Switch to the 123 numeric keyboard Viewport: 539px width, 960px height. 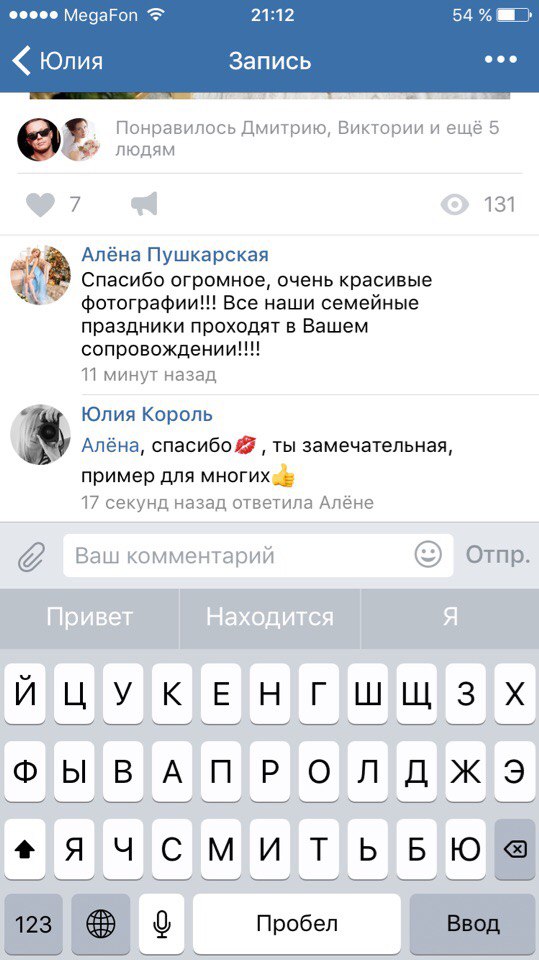pos(33,923)
